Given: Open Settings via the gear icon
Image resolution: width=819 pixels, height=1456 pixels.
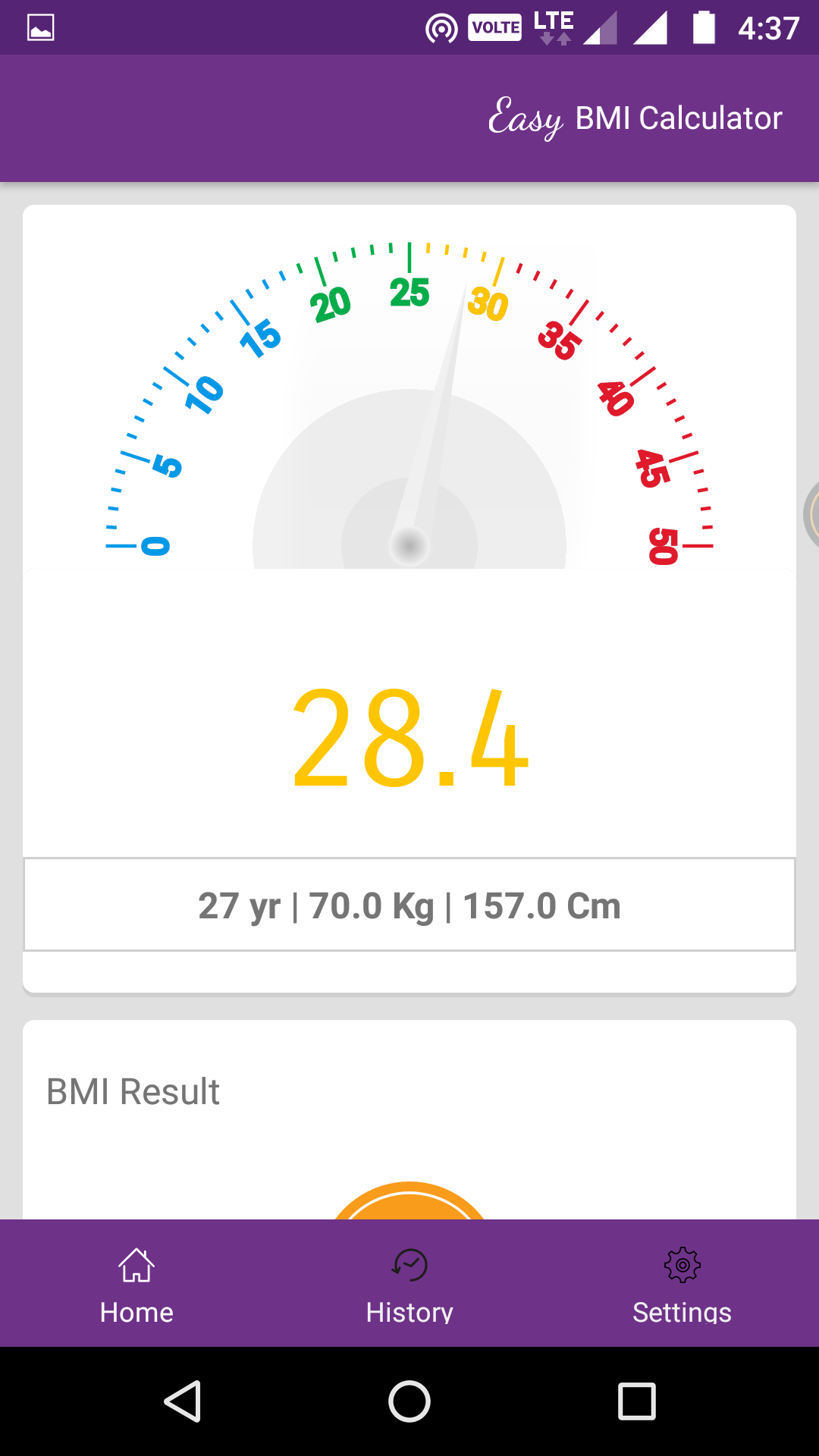Looking at the screenshot, I should pyautogui.click(x=682, y=1265).
